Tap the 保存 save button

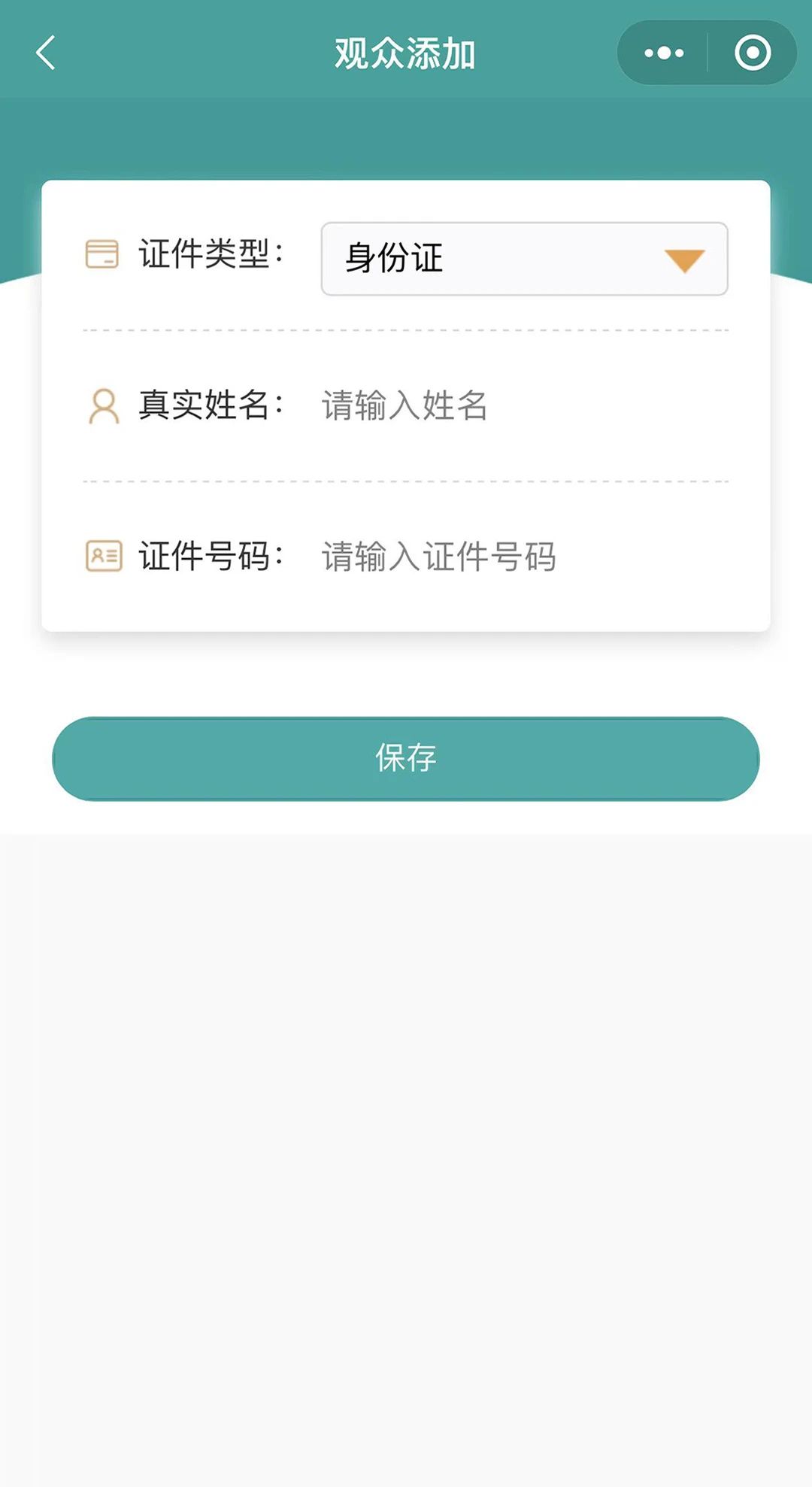point(406,758)
